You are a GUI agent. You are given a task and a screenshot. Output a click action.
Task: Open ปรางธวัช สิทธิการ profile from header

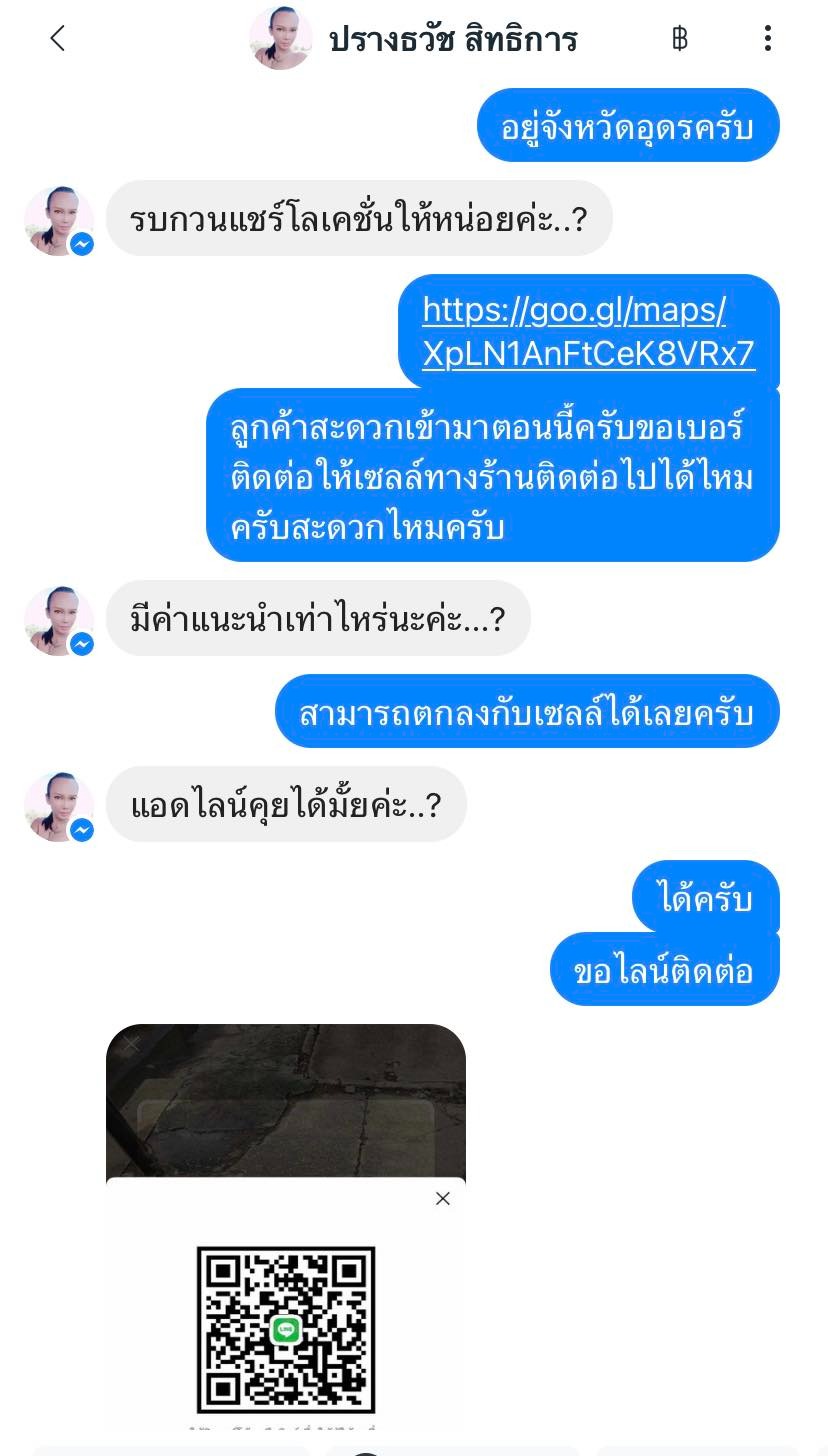coord(452,40)
